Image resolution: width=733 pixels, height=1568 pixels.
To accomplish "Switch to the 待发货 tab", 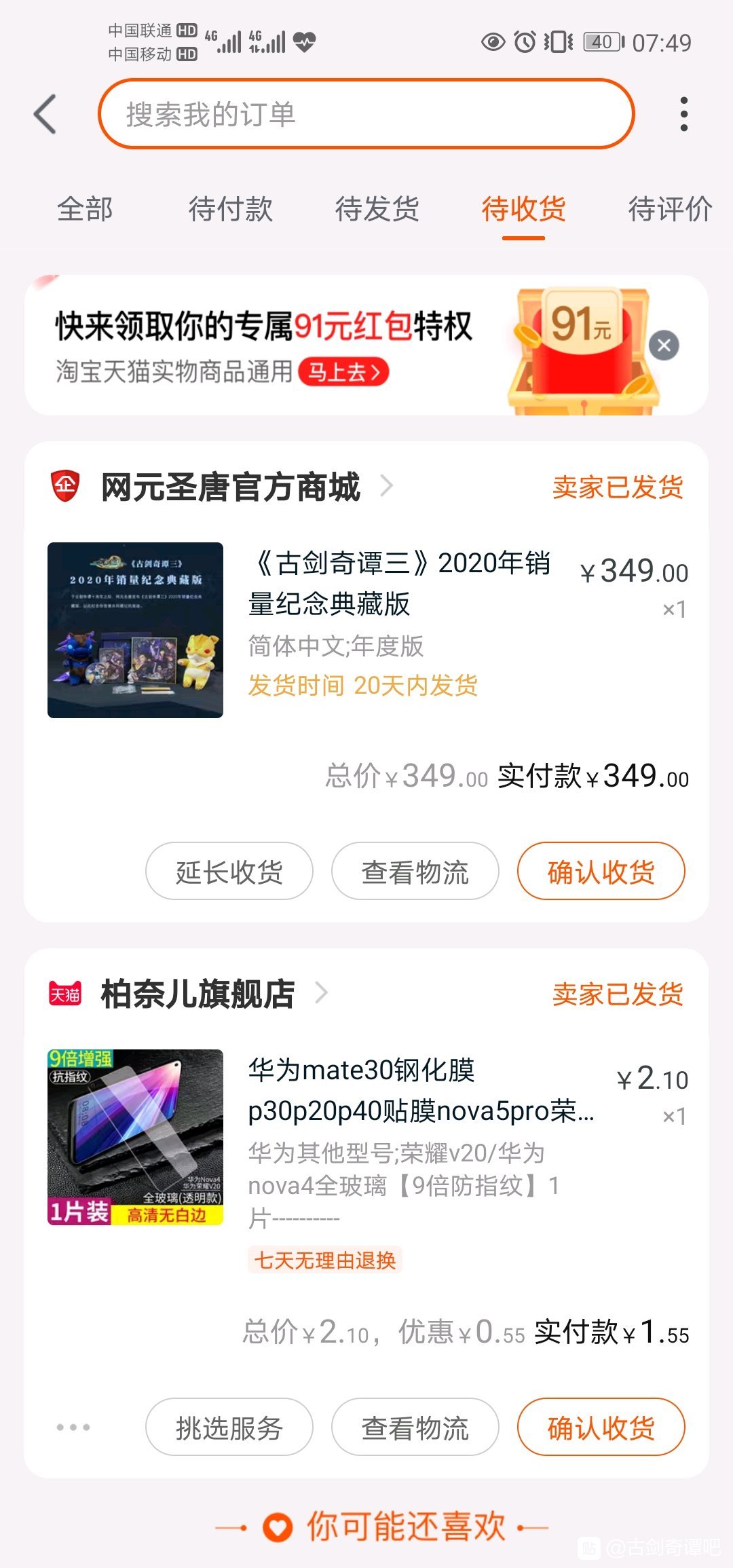I will coord(377,209).
